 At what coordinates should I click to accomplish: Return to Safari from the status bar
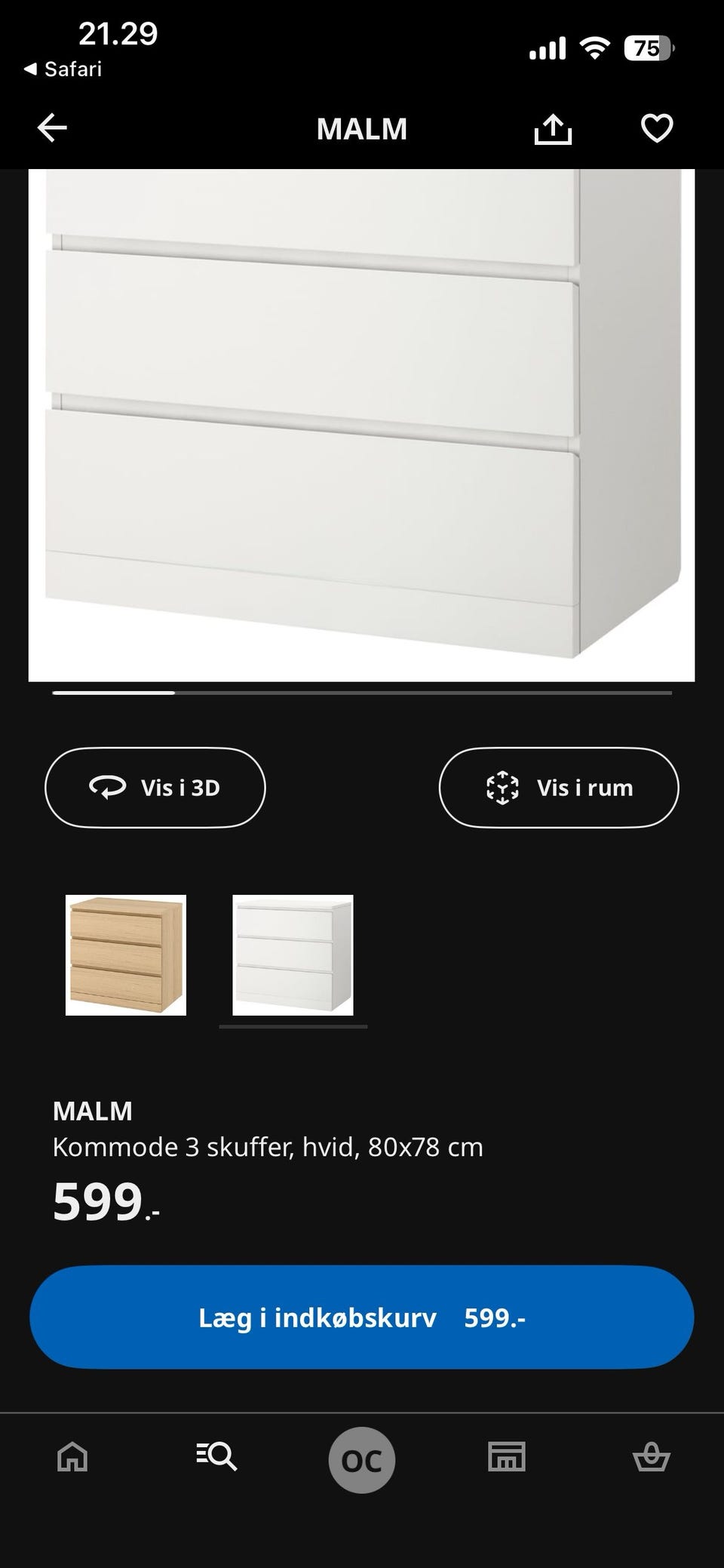pyautogui.click(x=60, y=69)
